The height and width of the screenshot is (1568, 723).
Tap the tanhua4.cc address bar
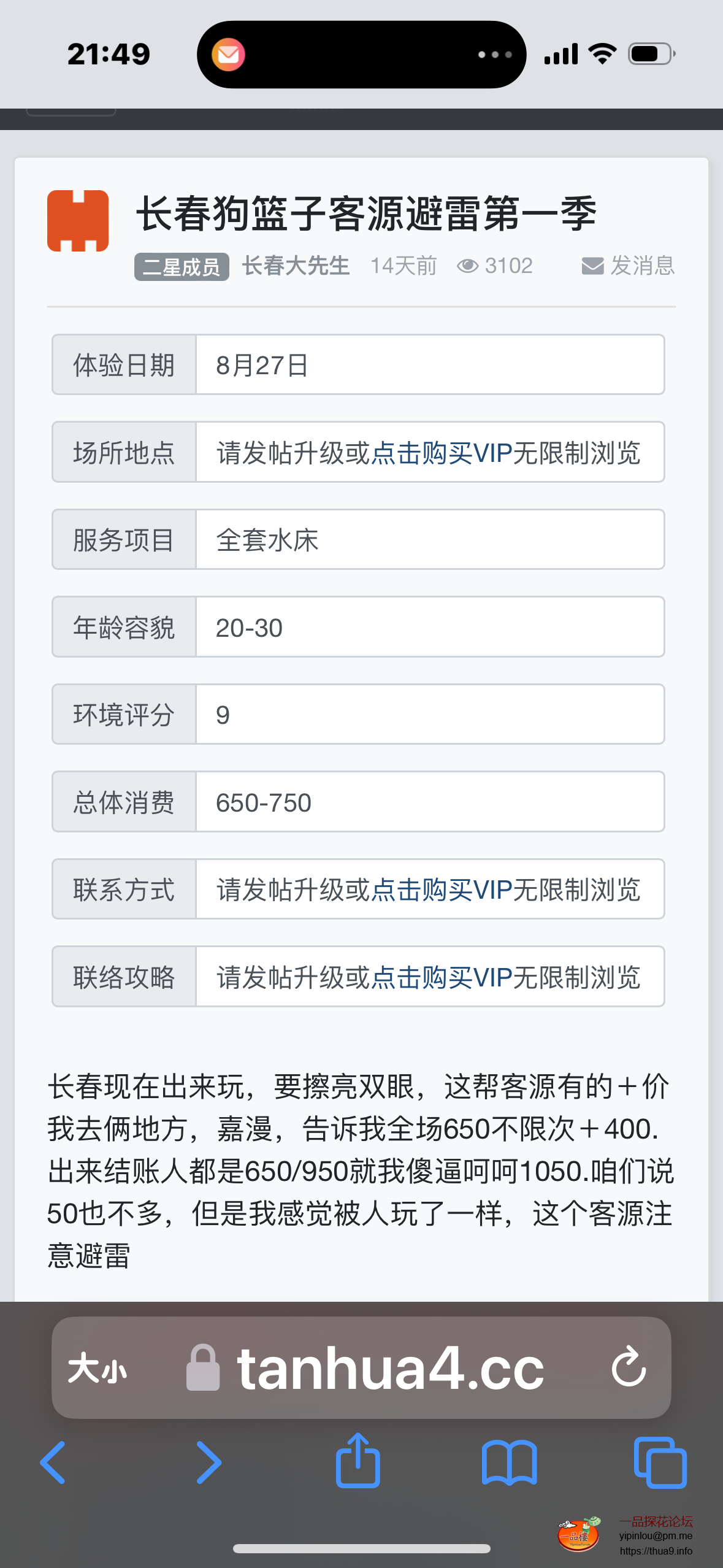tap(390, 1369)
